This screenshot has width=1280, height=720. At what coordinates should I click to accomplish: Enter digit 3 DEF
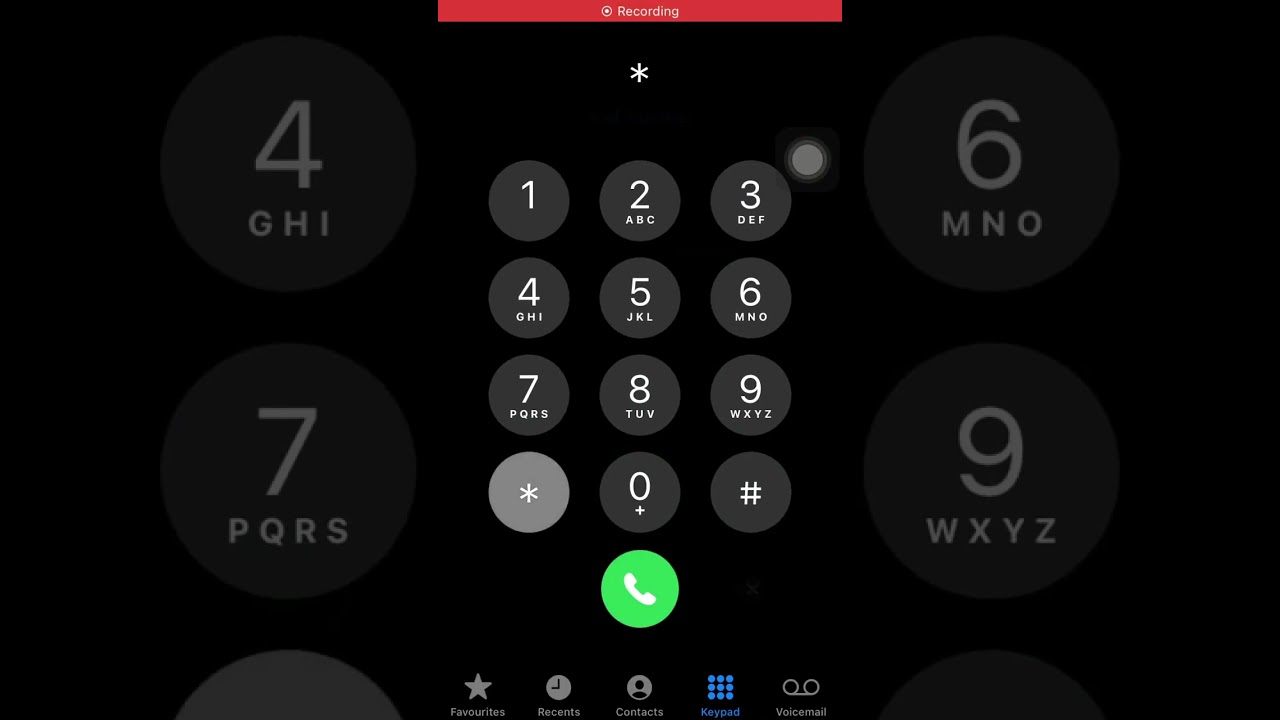[750, 200]
